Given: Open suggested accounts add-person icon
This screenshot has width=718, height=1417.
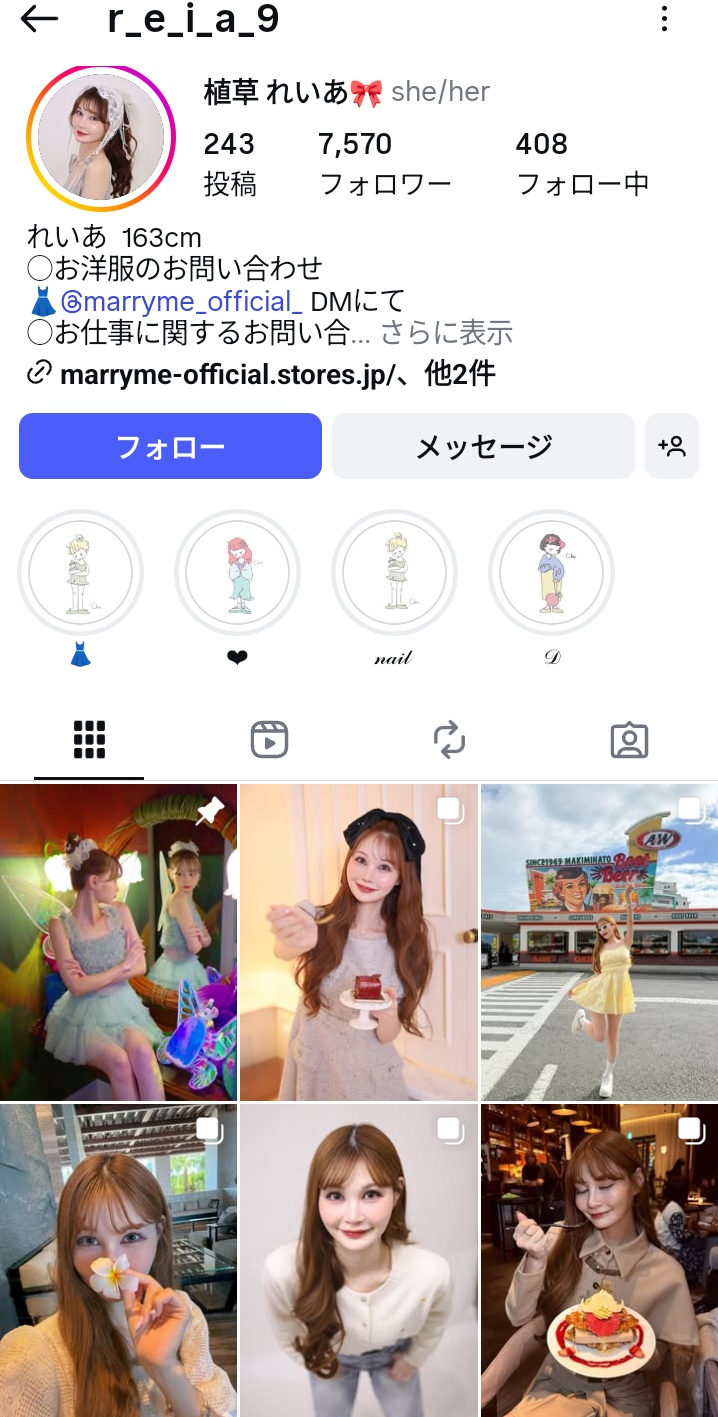Looking at the screenshot, I should click(x=672, y=446).
